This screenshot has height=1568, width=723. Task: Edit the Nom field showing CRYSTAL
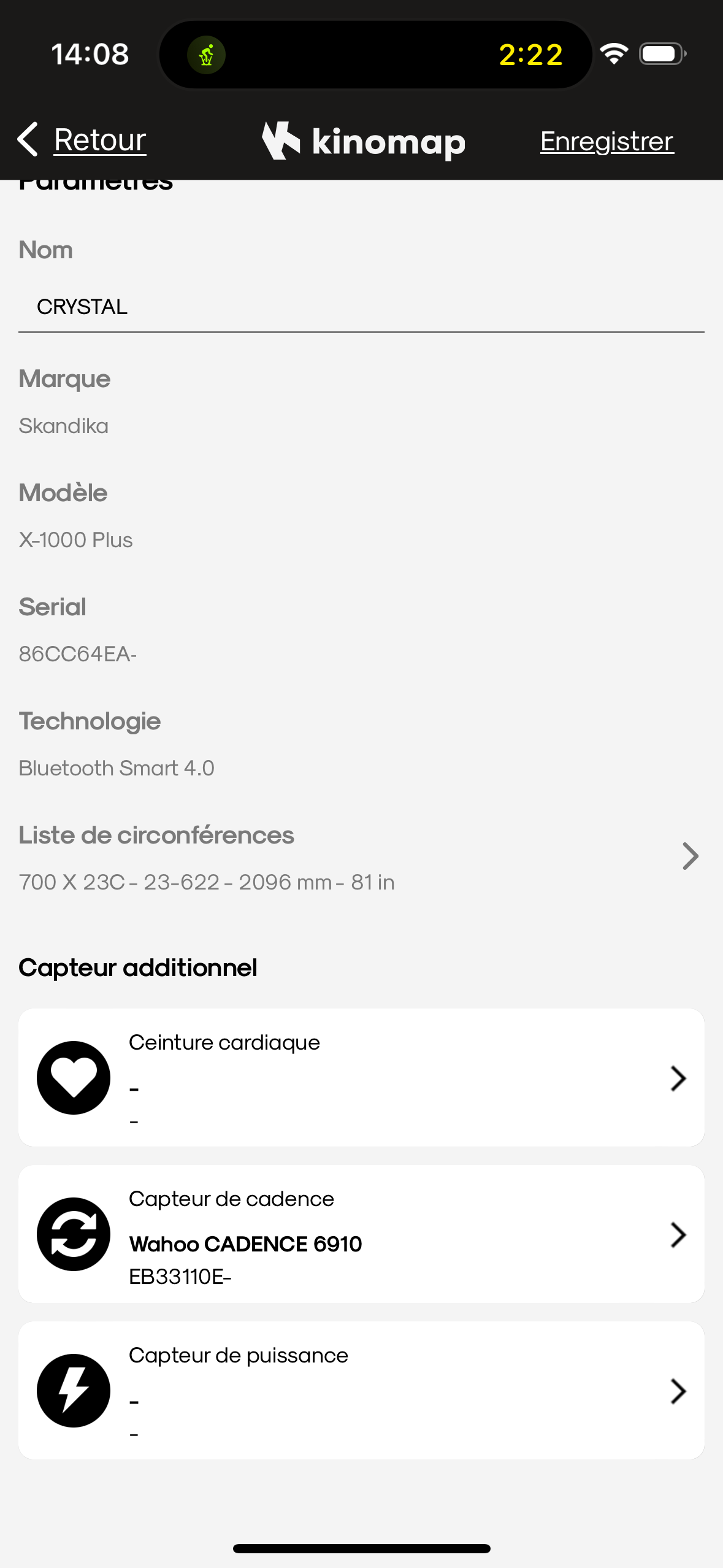tap(361, 307)
